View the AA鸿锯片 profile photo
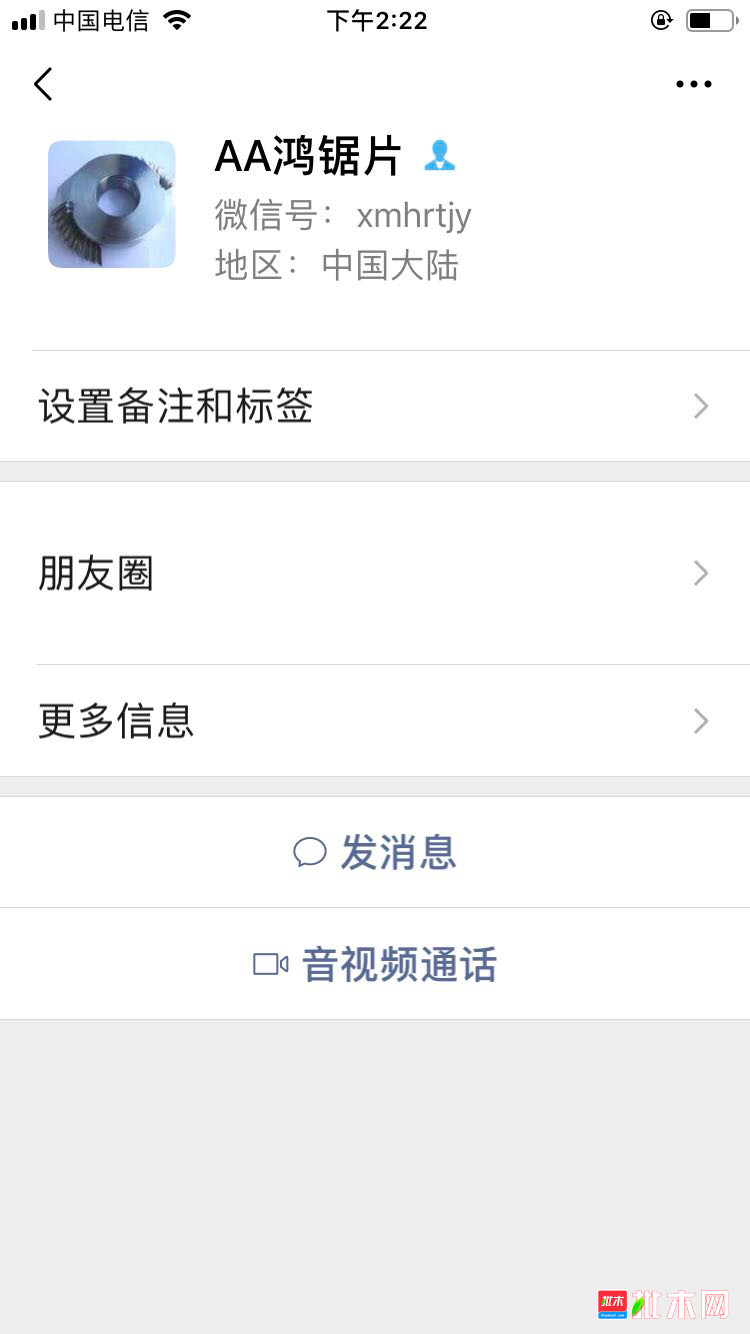The height and width of the screenshot is (1334, 750). pyautogui.click(x=112, y=204)
